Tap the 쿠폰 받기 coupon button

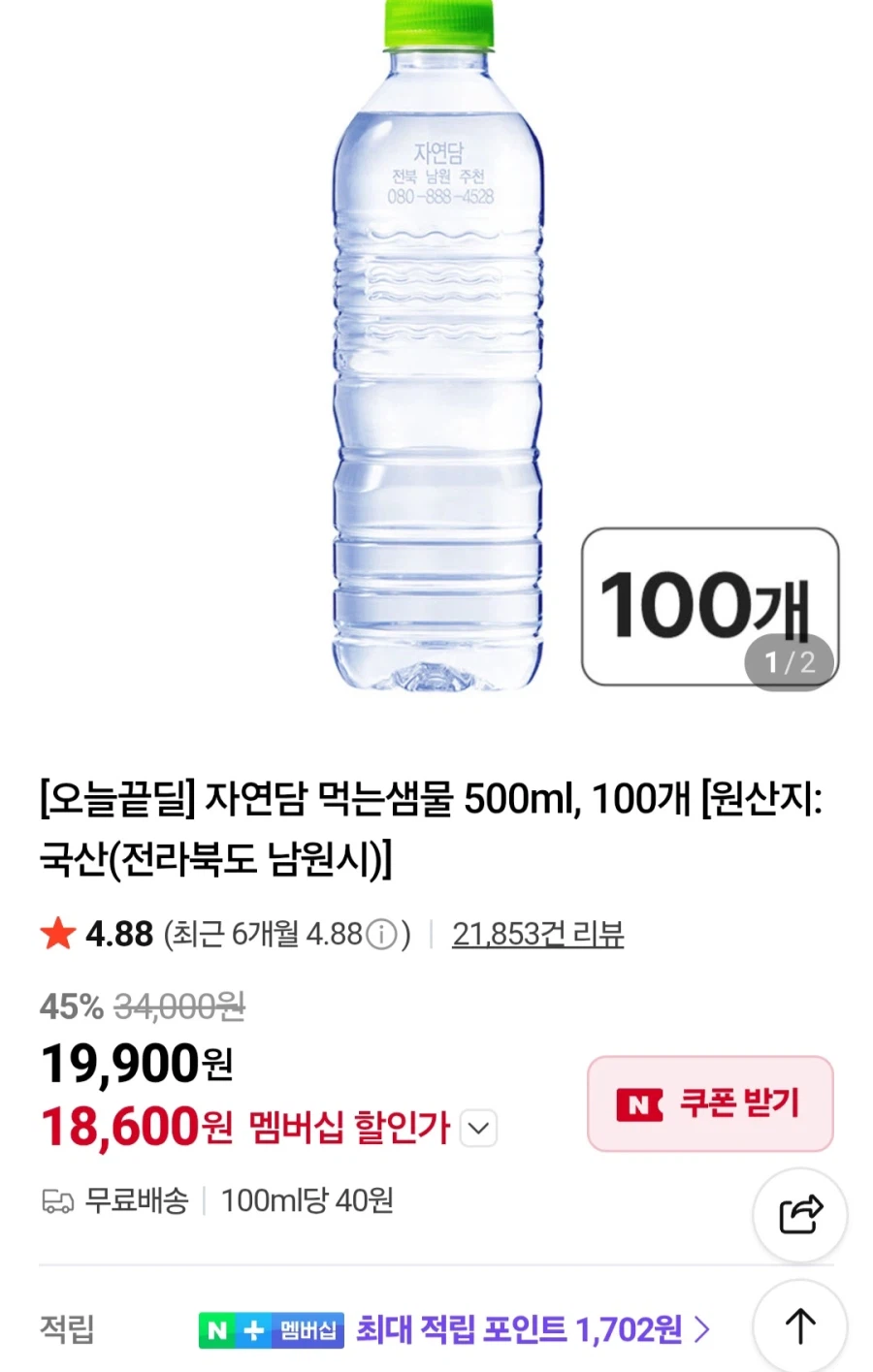pos(709,1104)
